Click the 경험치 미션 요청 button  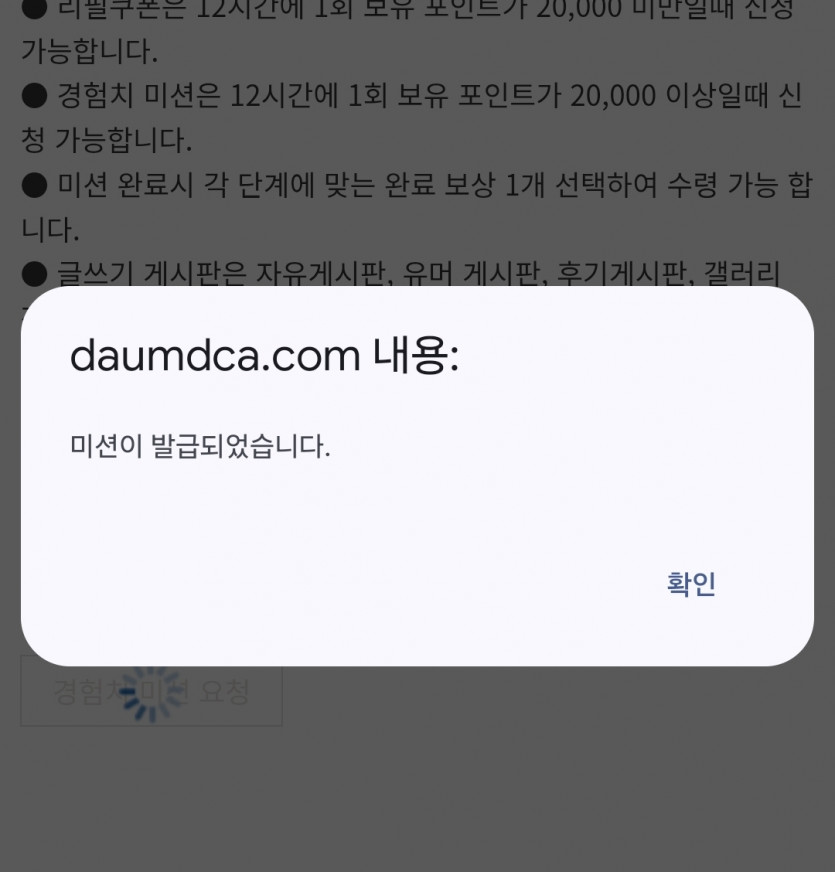pyautogui.click(x=151, y=691)
